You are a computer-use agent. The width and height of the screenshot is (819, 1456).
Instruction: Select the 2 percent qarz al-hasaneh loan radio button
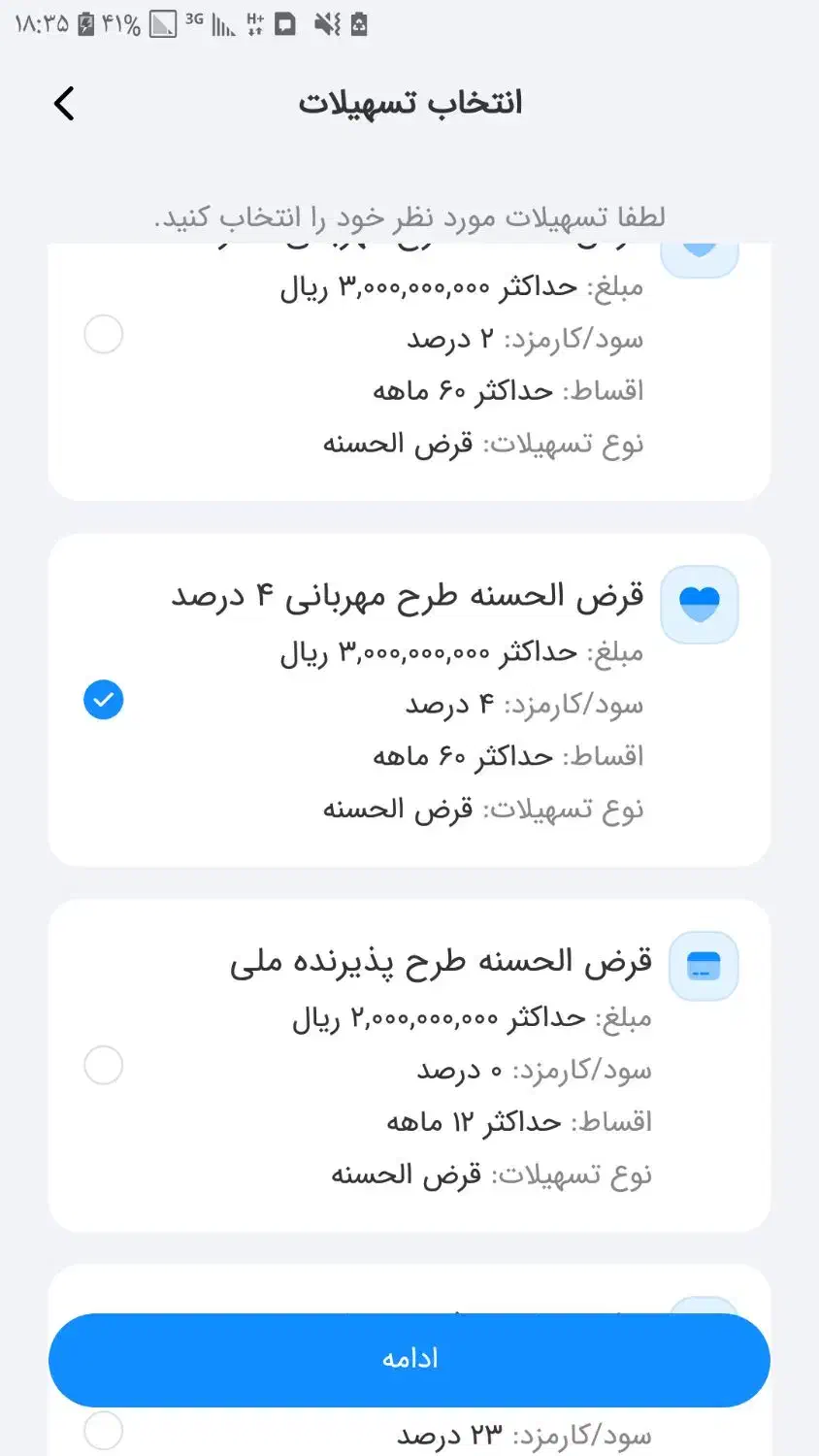point(103,334)
